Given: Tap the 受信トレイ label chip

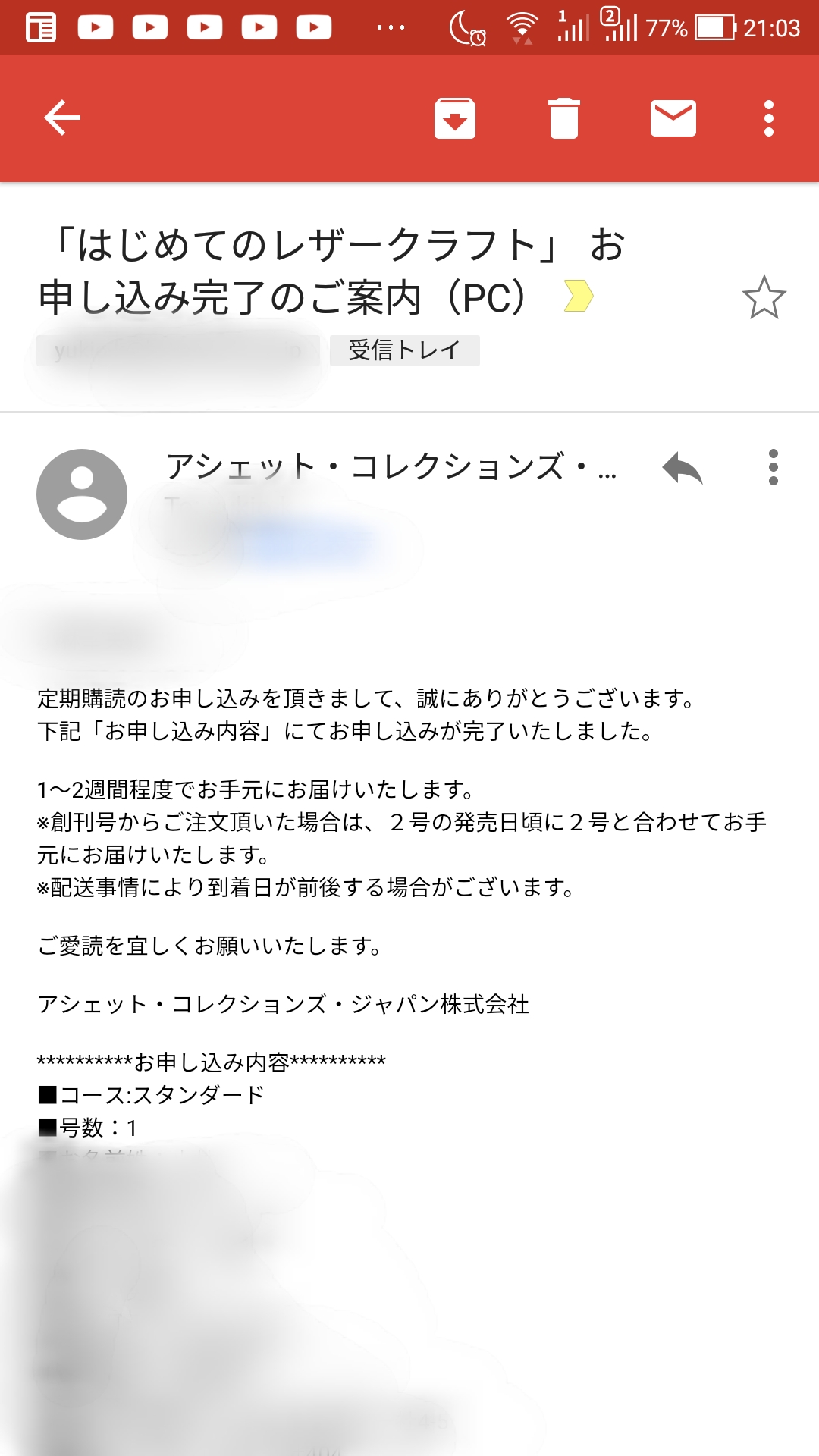Looking at the screenshot, I should point(405,350).
